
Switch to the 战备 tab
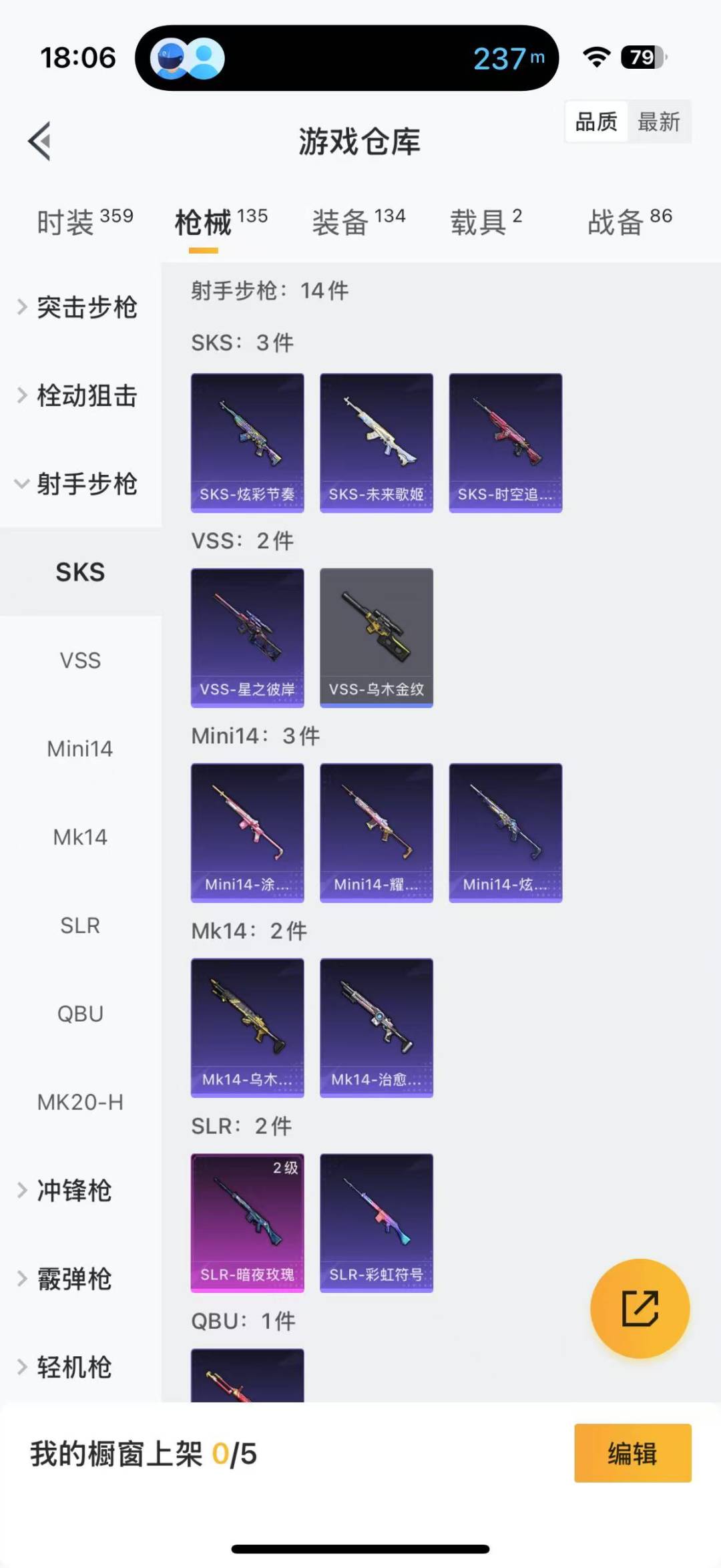pyautogui.click(x=629, y=222)
